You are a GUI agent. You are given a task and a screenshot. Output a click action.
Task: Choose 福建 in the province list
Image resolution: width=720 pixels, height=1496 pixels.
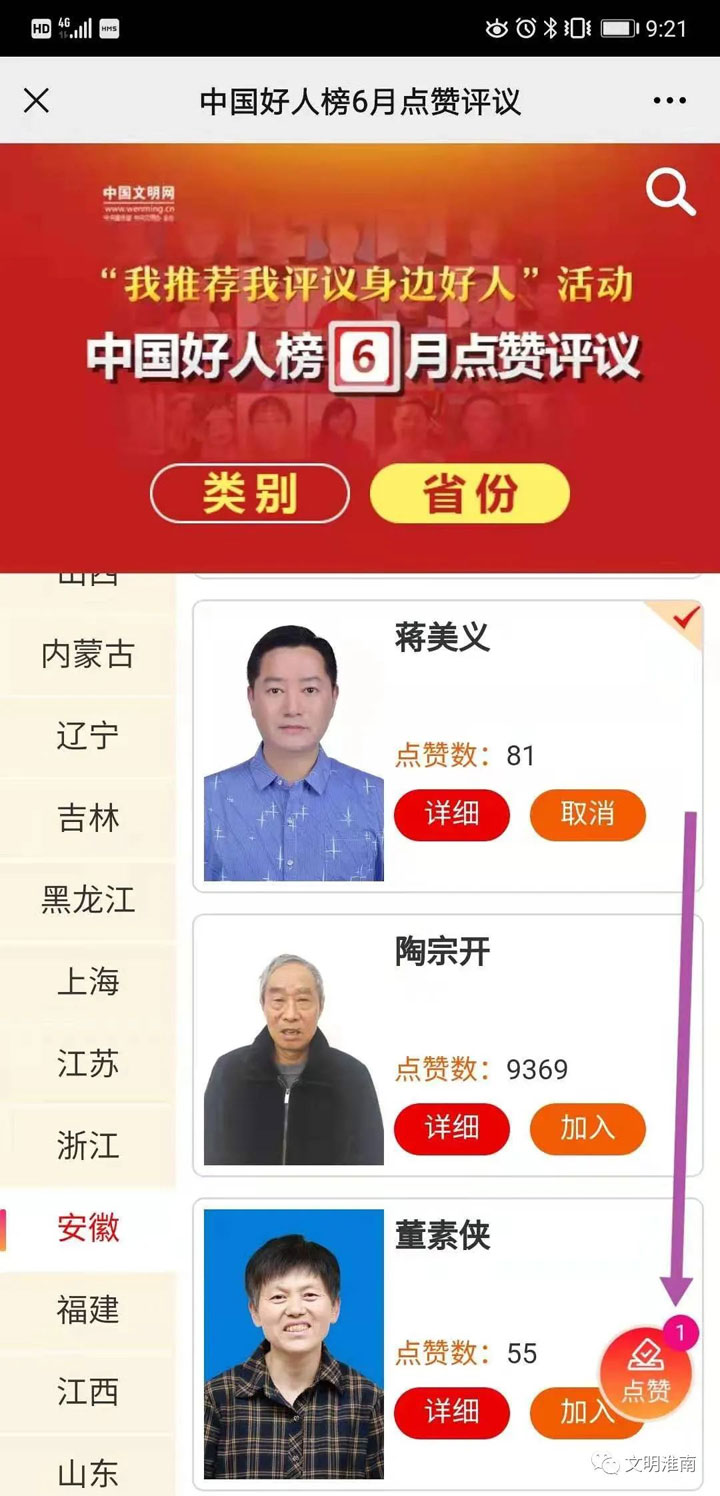coord(88,1309)
